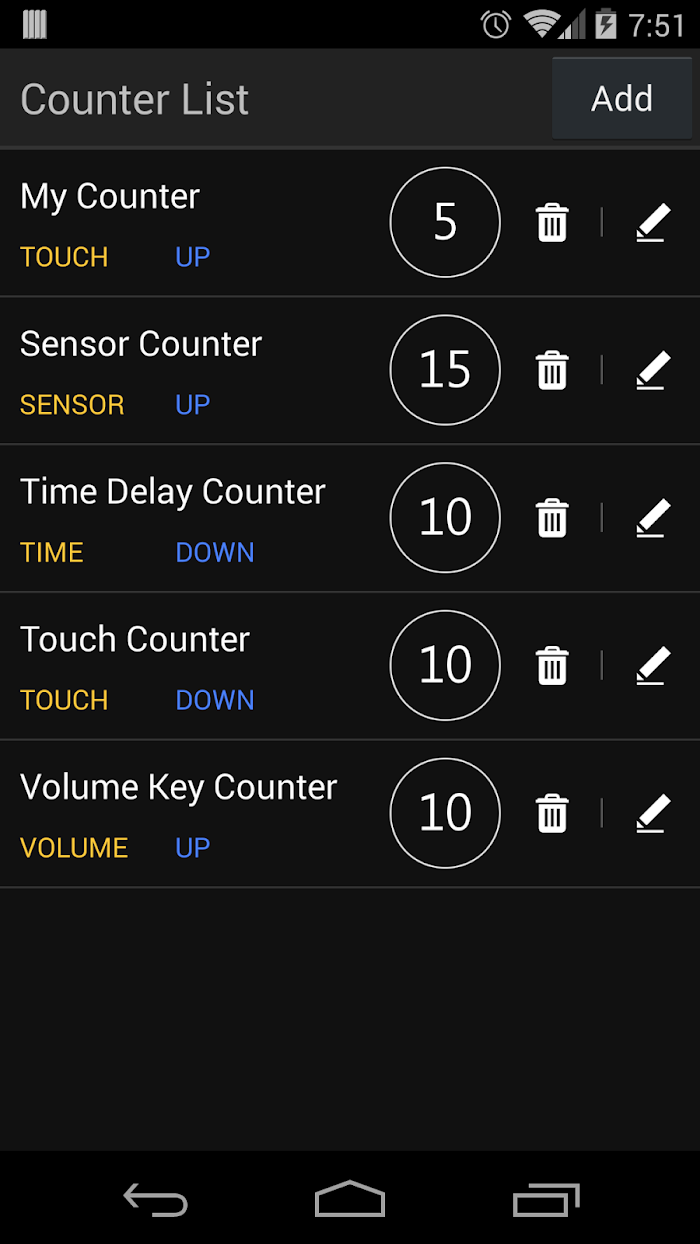The height and width of the screenshot is (1244, 700).
Task: Go back with the system back button
Action: (155, 1198)
